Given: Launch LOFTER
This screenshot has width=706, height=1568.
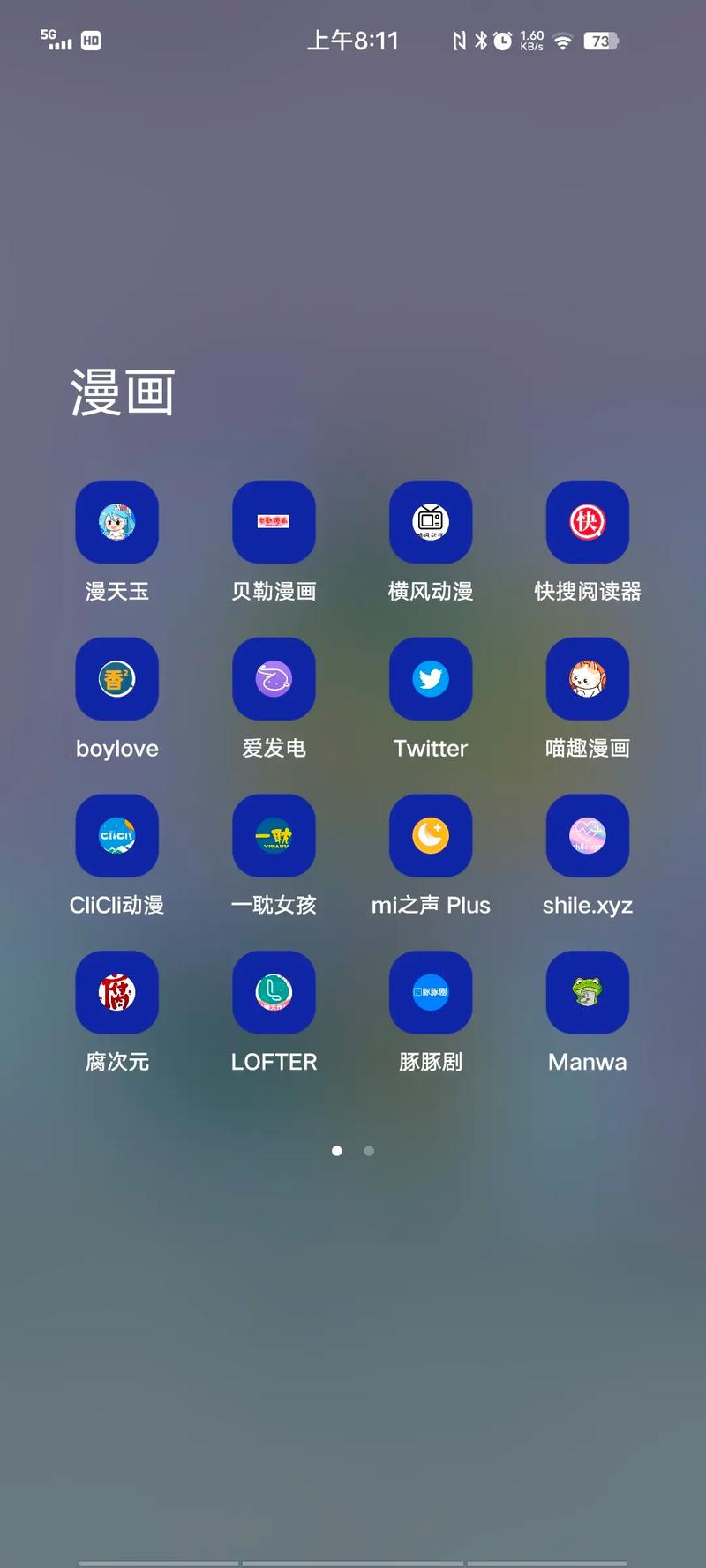Looking at the screenshot, I should 274,992.
